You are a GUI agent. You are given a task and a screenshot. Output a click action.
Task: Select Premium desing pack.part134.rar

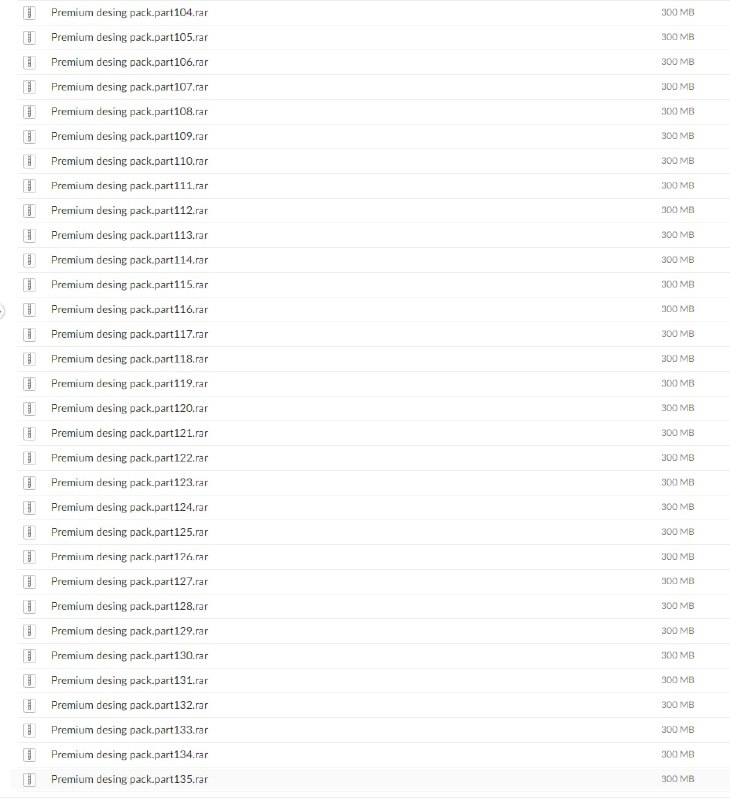[x=129, y=755]
